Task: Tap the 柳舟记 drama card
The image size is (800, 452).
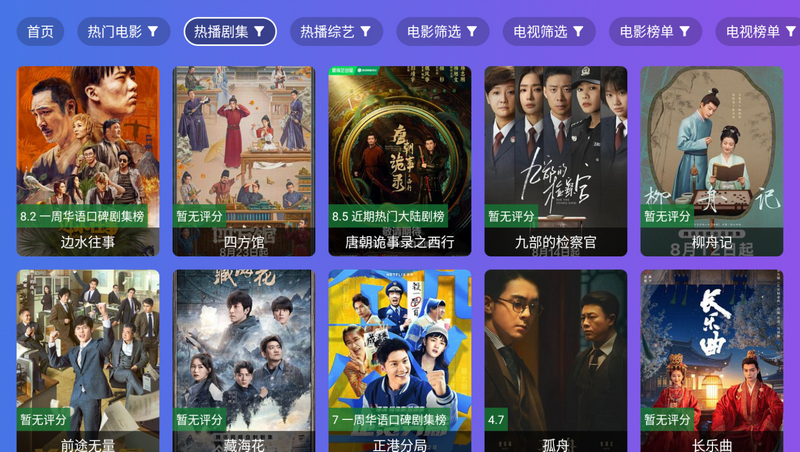Action: 712,160
